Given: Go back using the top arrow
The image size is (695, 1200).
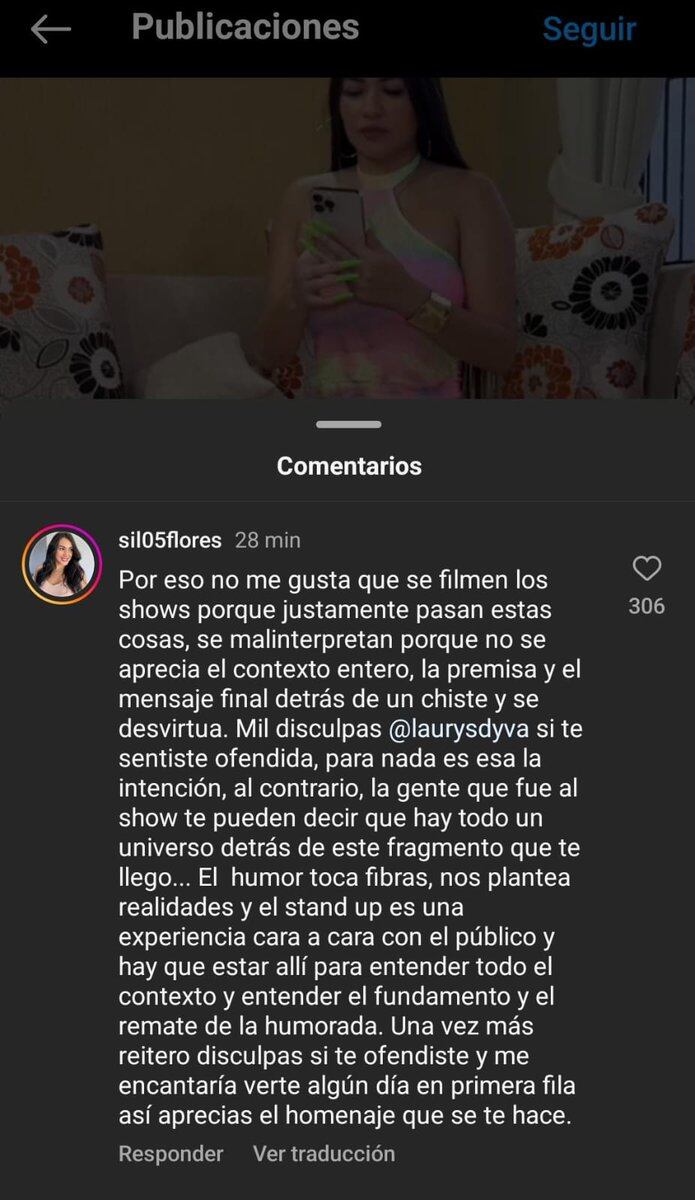Looking at the screenshot, I should tap(50, 30).
